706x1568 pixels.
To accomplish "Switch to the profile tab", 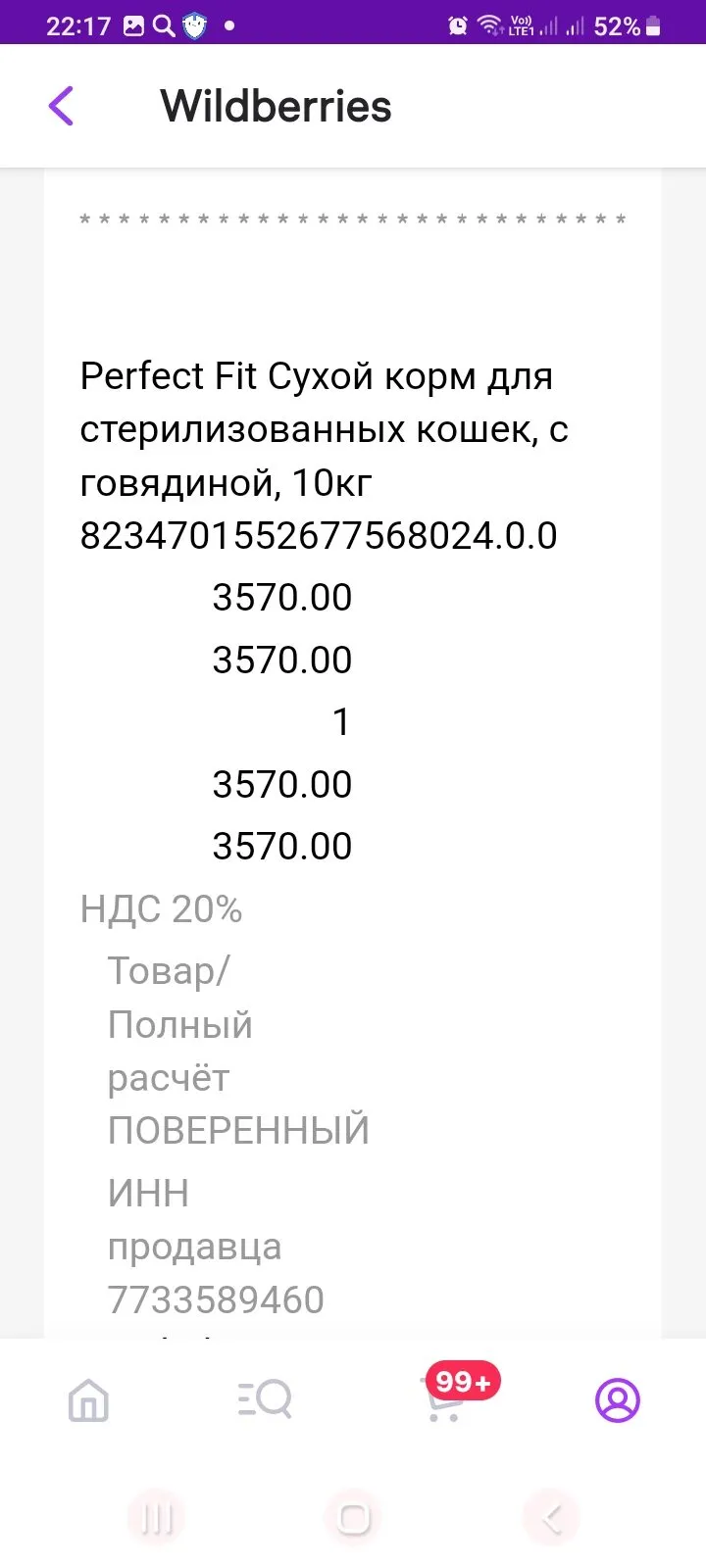I will point(618,1399).
